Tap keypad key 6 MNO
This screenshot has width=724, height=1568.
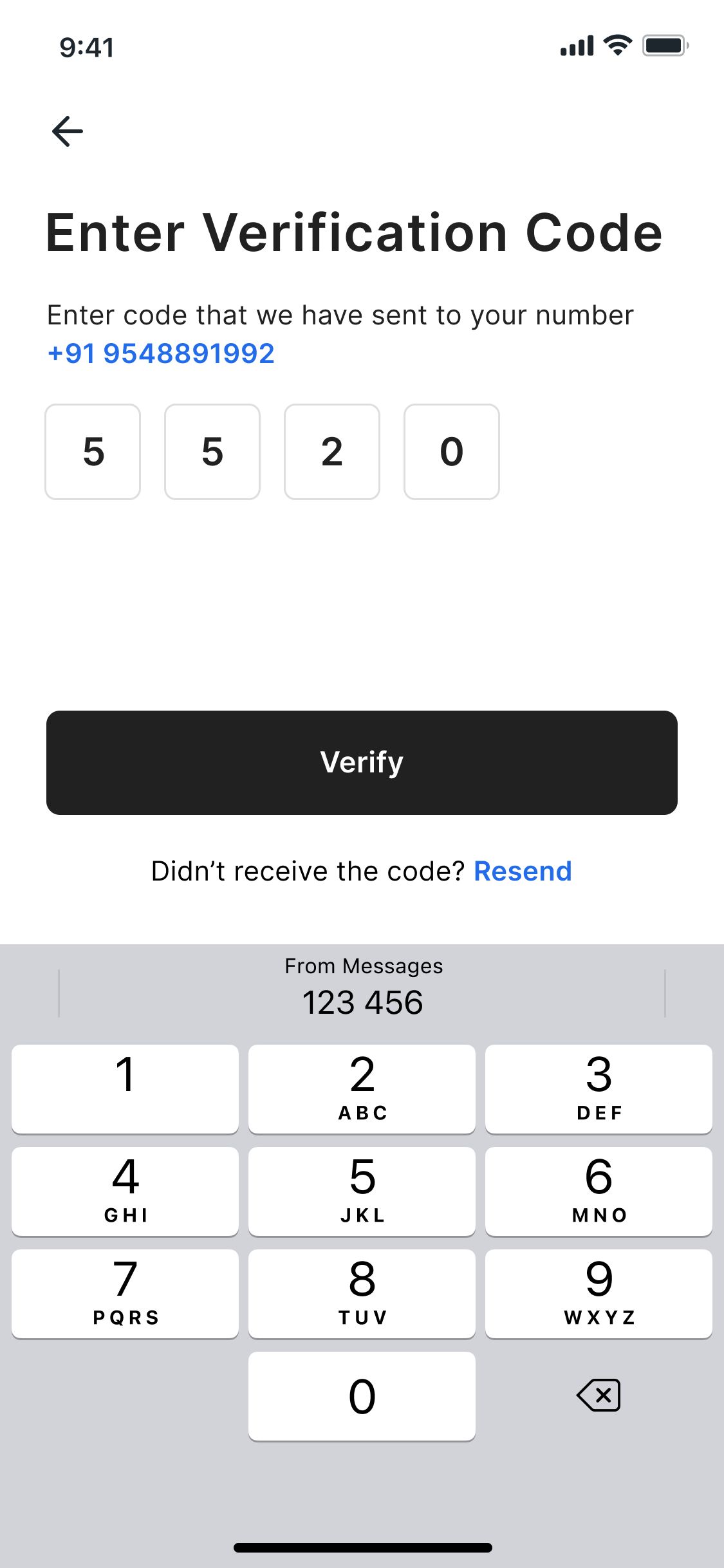click(x=599, y=1191)
